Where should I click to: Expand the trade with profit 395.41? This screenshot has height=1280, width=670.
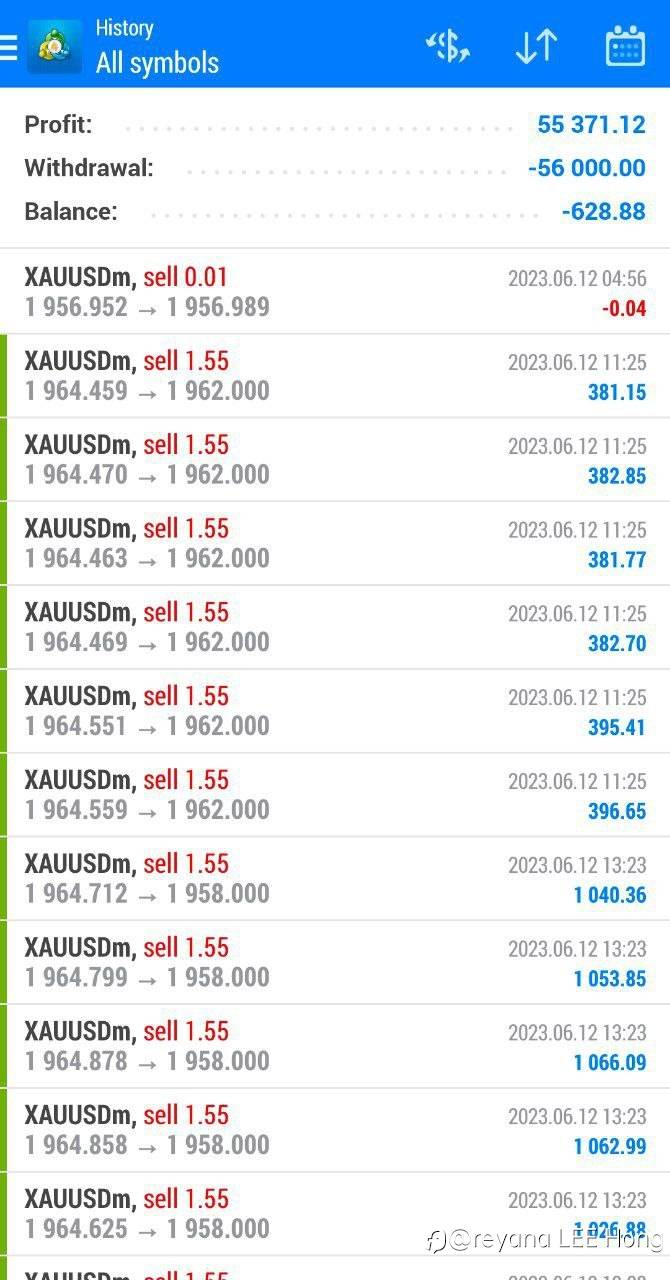pos(335,712)
